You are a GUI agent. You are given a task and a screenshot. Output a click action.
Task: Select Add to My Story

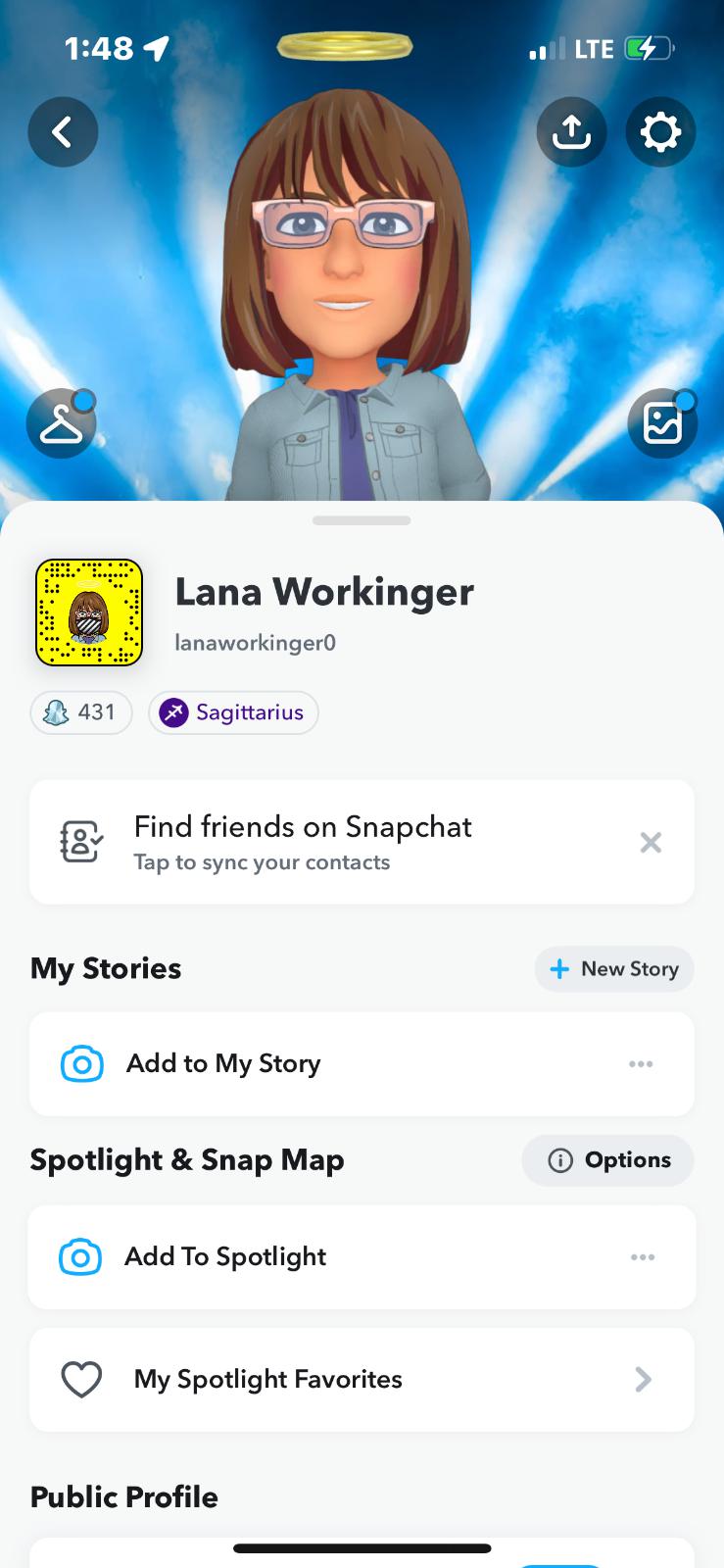pos(223,1063)
